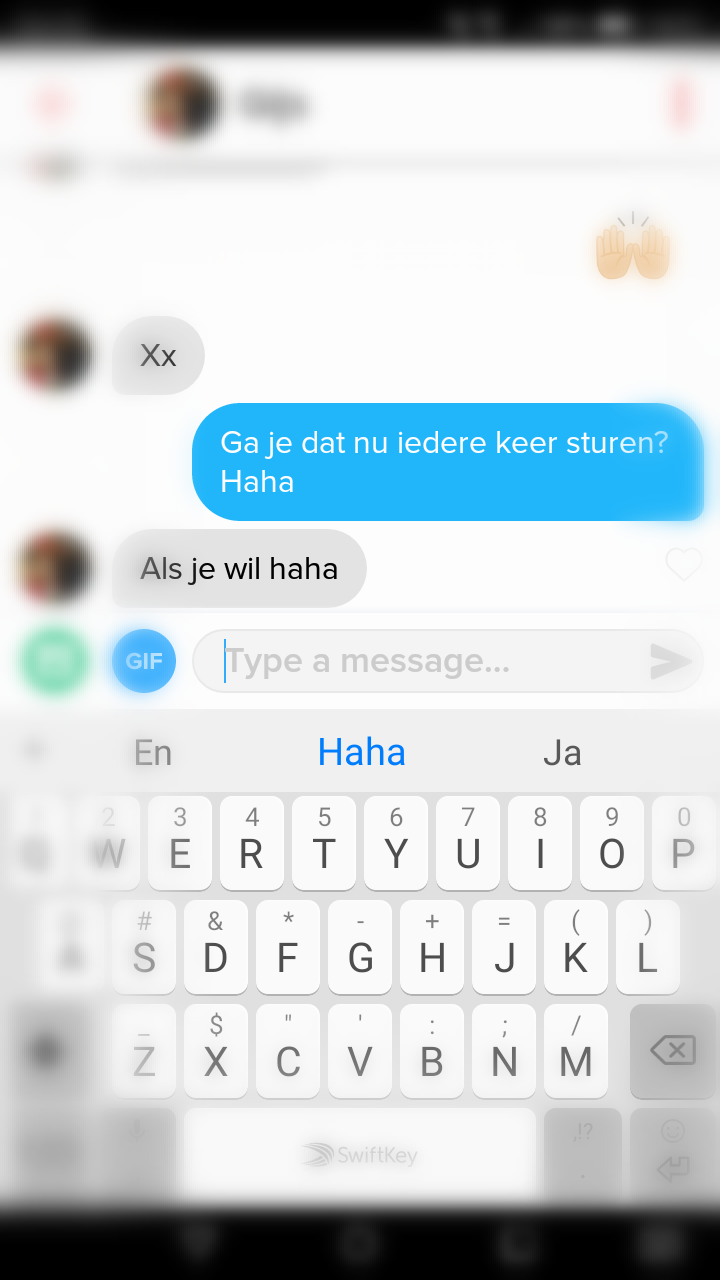Hit the backspace key
This screenshot has height=1280, width=720.
[x=672, y=1051]
